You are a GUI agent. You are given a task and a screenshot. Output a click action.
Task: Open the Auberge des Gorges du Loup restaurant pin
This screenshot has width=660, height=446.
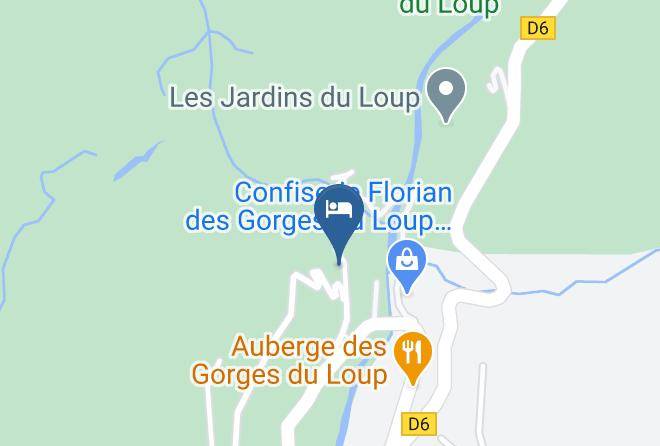coord(413,358)
